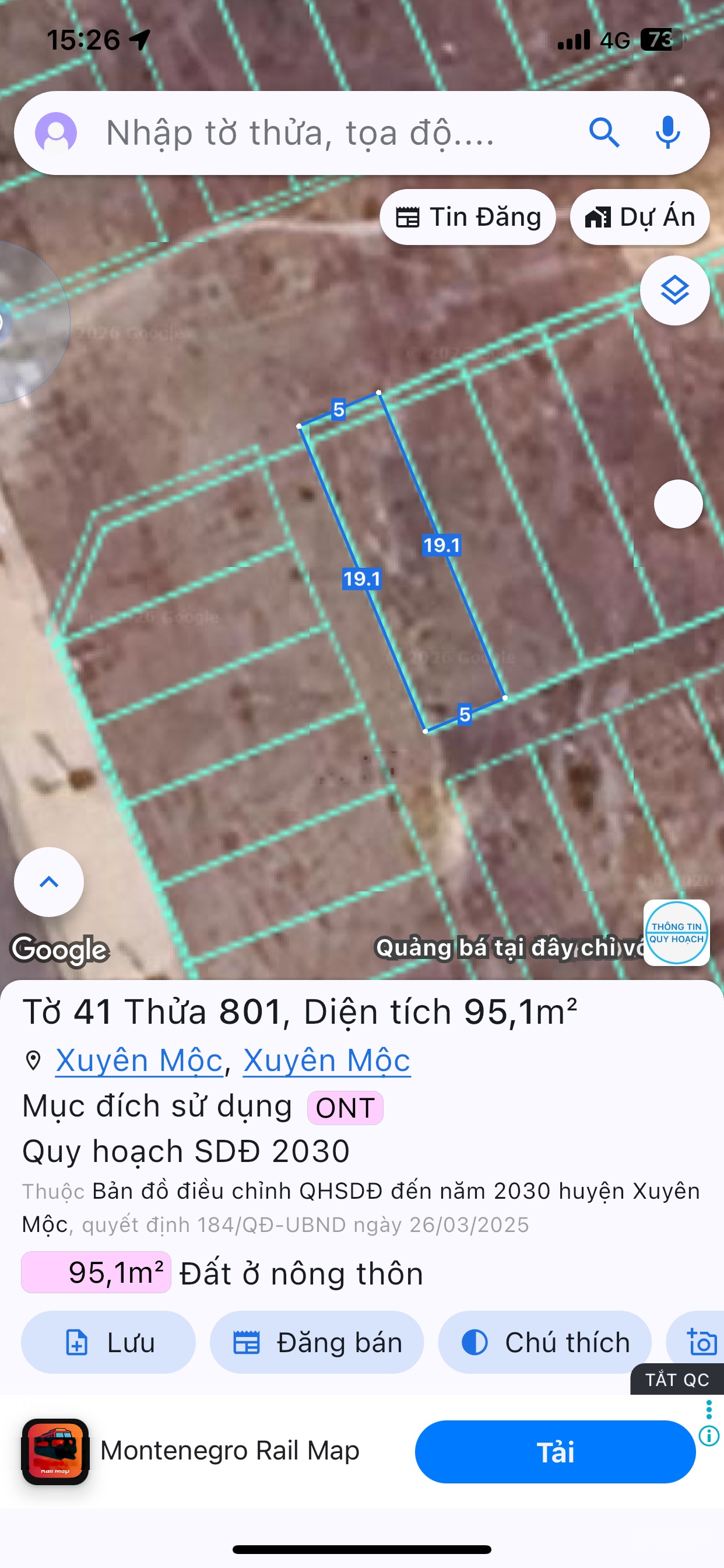
Task: Expand the panel with the up chevron
Action: click(x=48, y=882)
